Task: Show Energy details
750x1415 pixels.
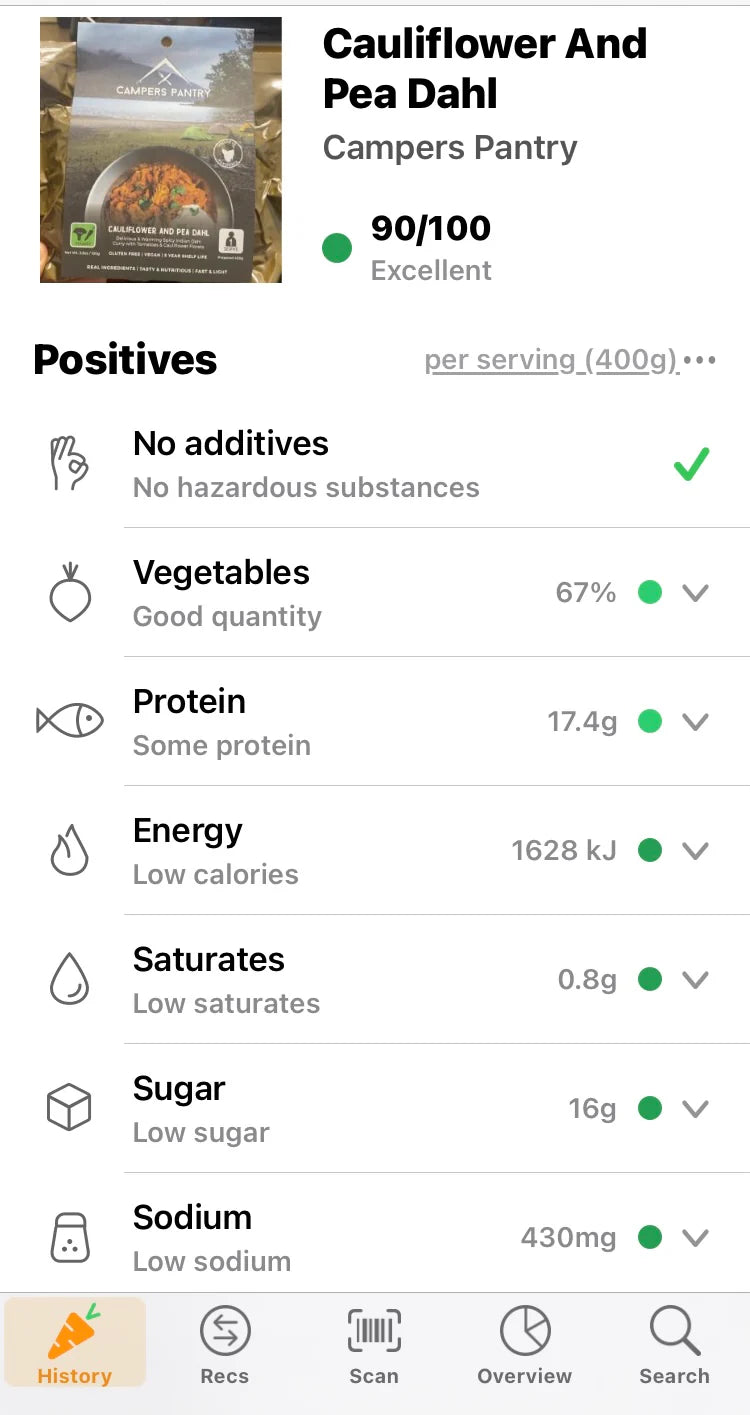Action: pos(695,851)
